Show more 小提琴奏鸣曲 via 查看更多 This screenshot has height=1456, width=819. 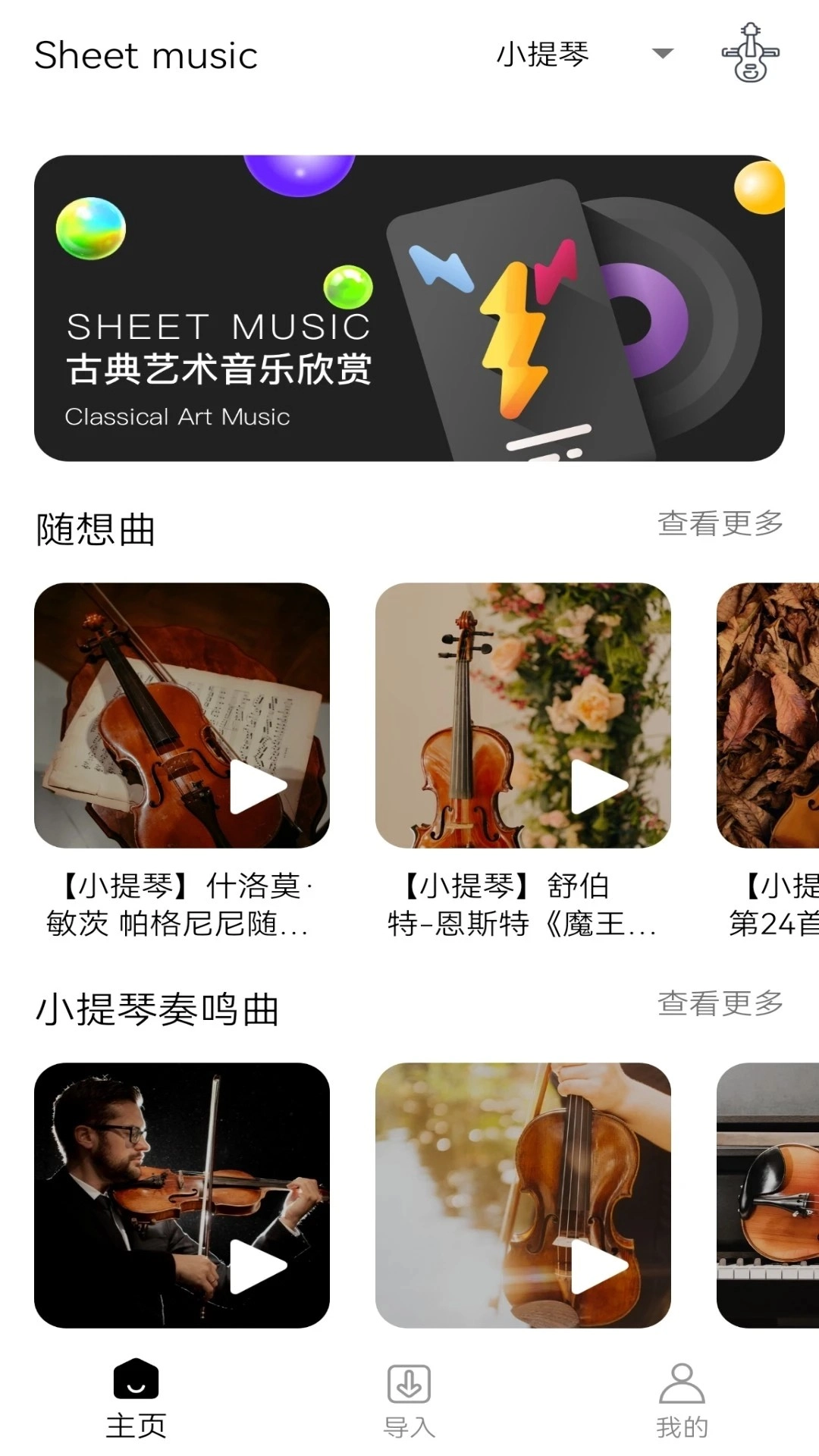tap(720, 1005)
